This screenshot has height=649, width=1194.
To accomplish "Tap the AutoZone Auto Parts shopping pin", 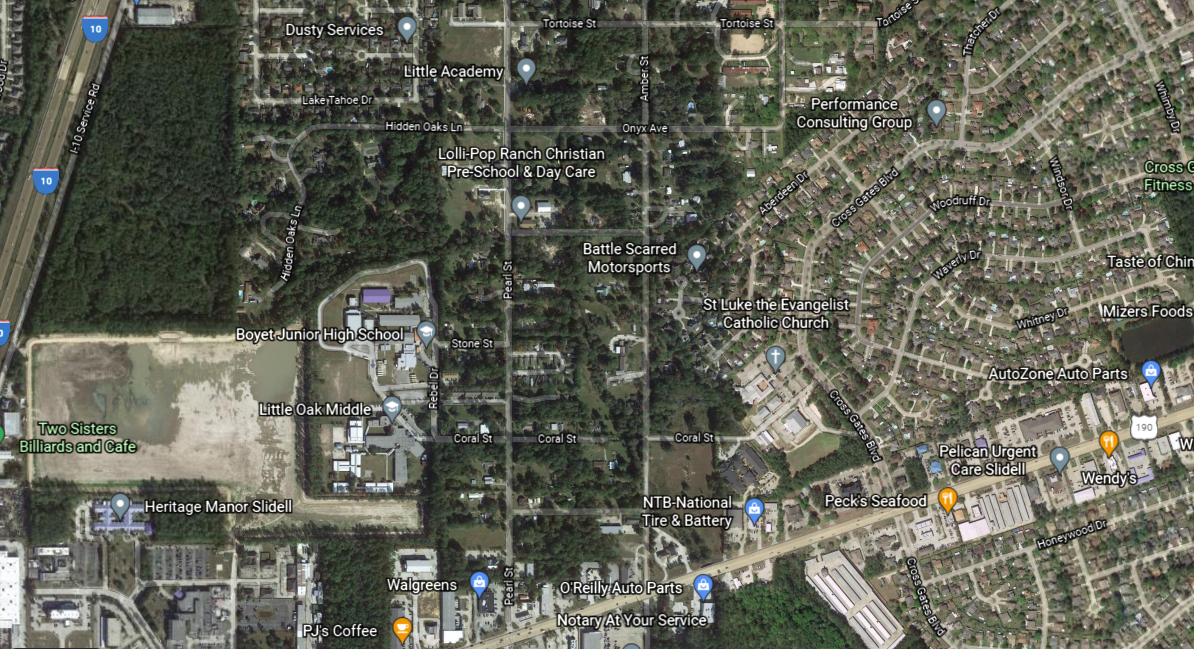I will pyautogui.click(x=1150, y=373).
